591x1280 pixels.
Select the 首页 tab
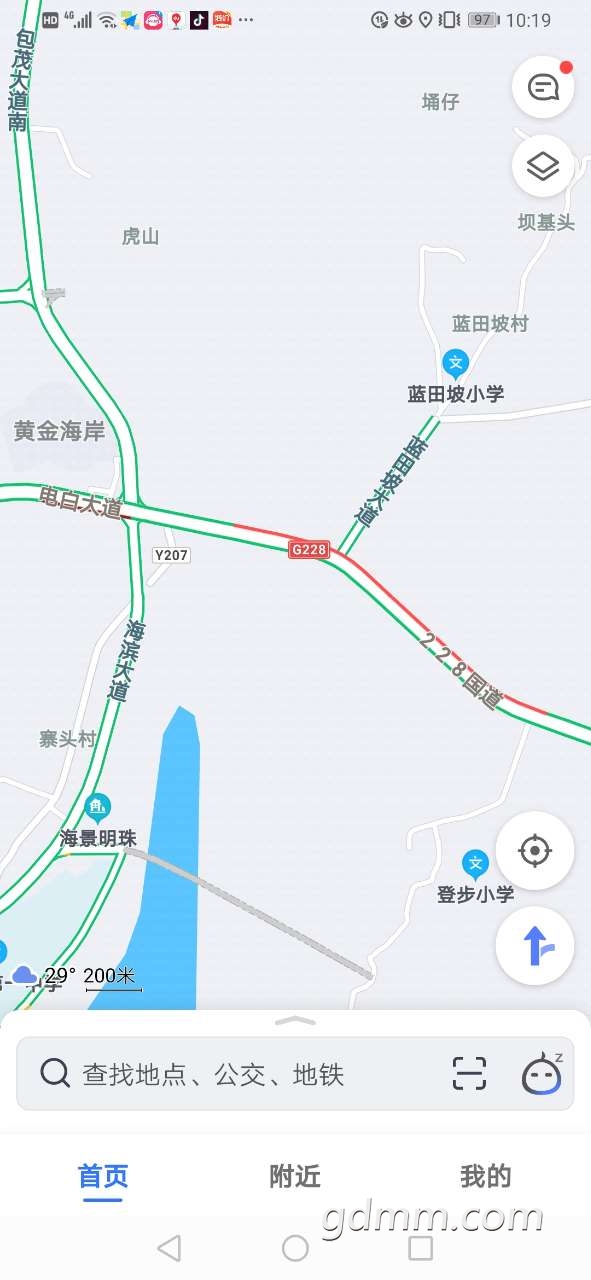click(x=103, y=1176)
